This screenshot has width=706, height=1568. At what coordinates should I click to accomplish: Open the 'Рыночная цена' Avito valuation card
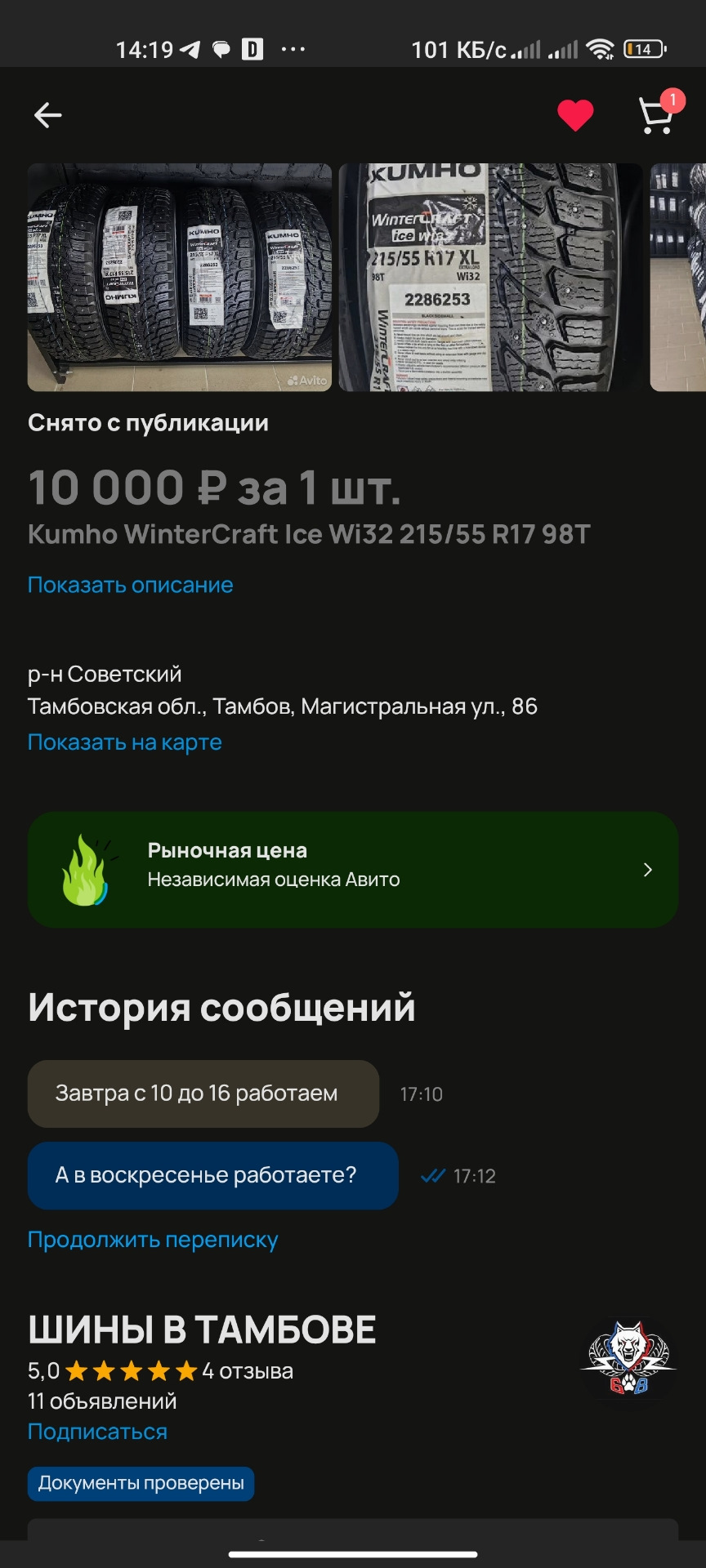353,869
